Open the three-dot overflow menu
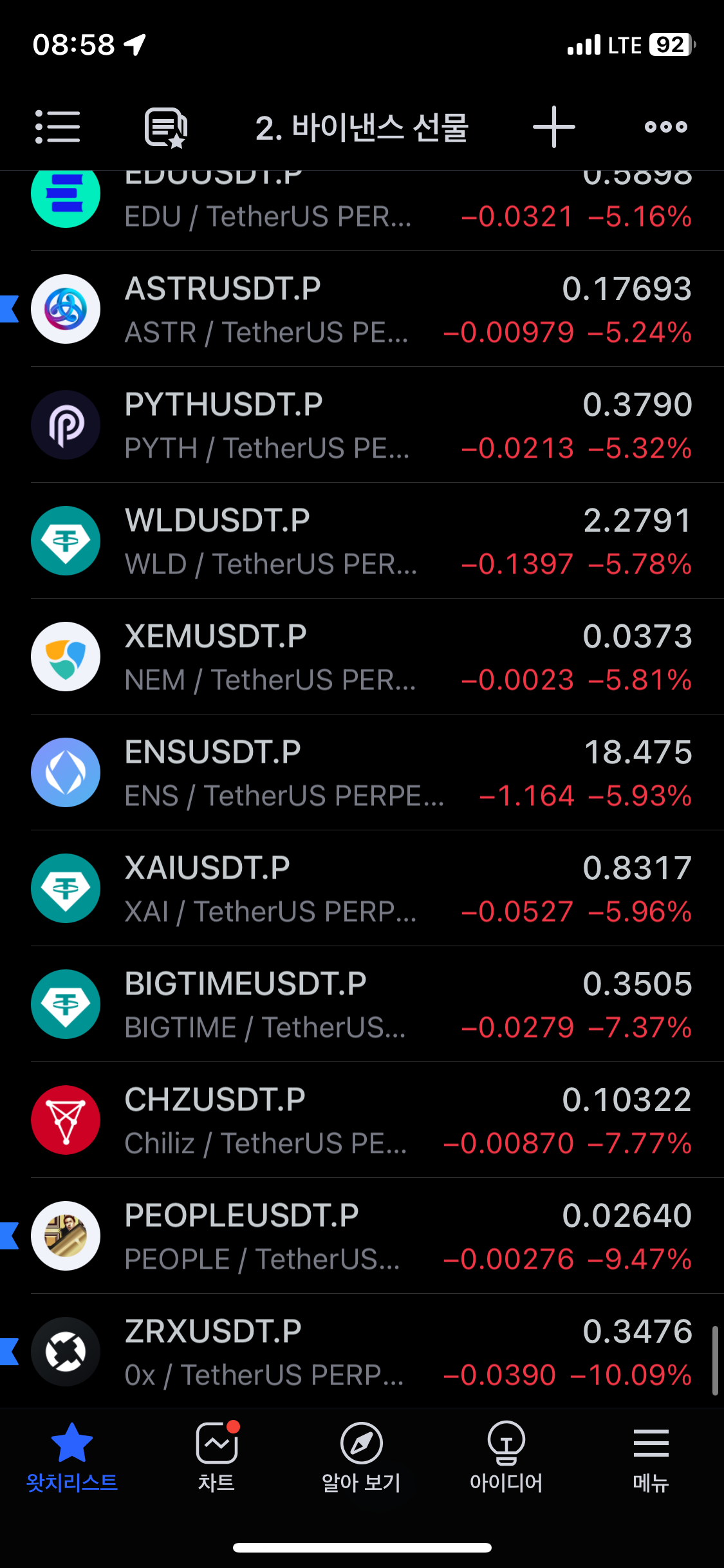 [x=666, y=127]
